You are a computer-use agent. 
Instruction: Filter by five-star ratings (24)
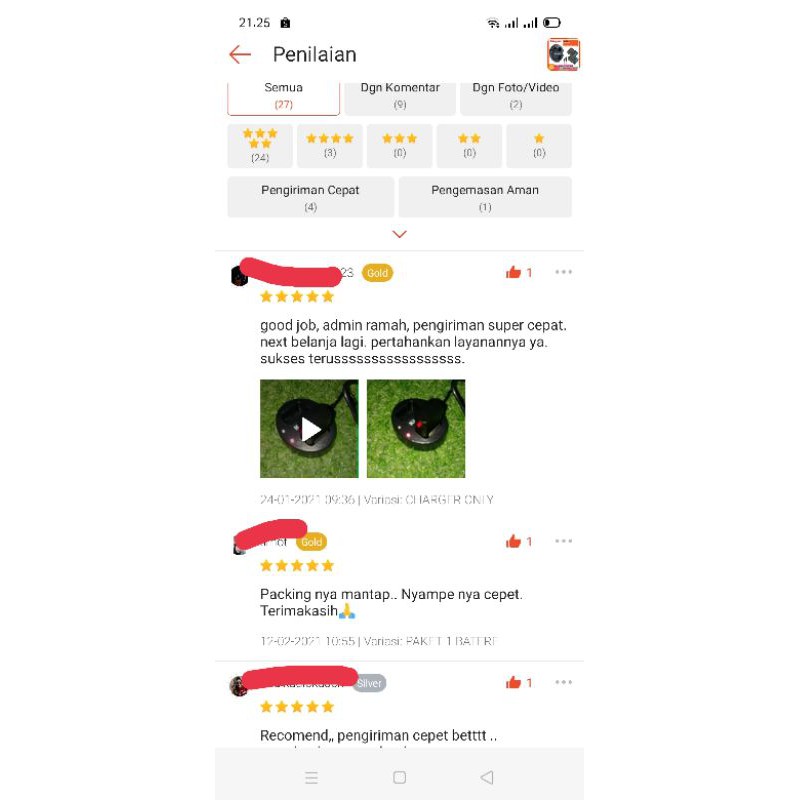[x=260, y=146]
